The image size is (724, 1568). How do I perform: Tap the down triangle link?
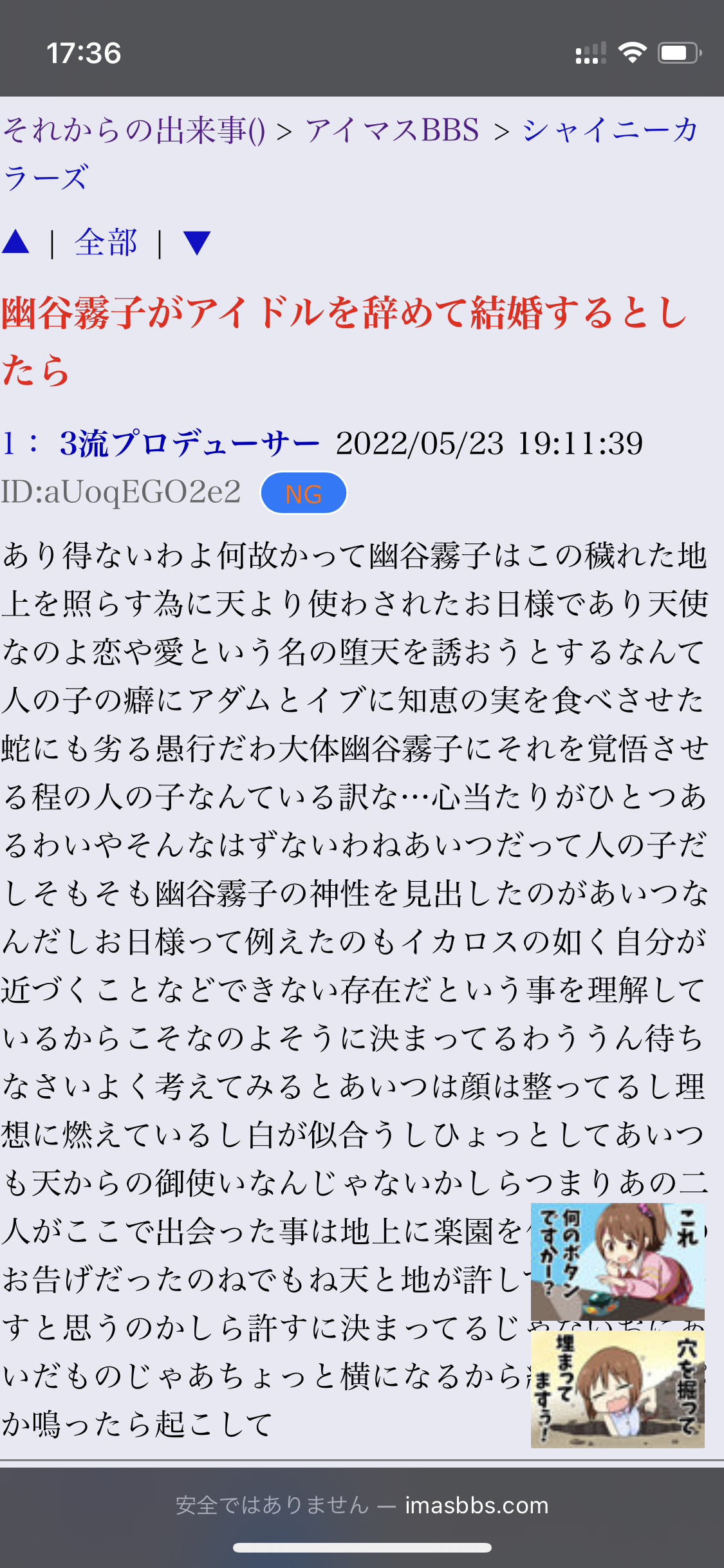pos(197,243)
